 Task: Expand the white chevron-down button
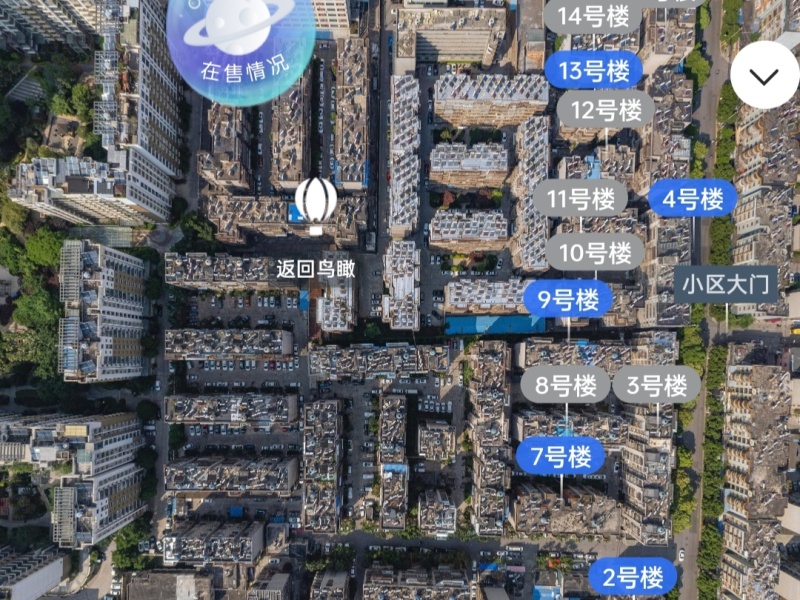coord(764,76)
